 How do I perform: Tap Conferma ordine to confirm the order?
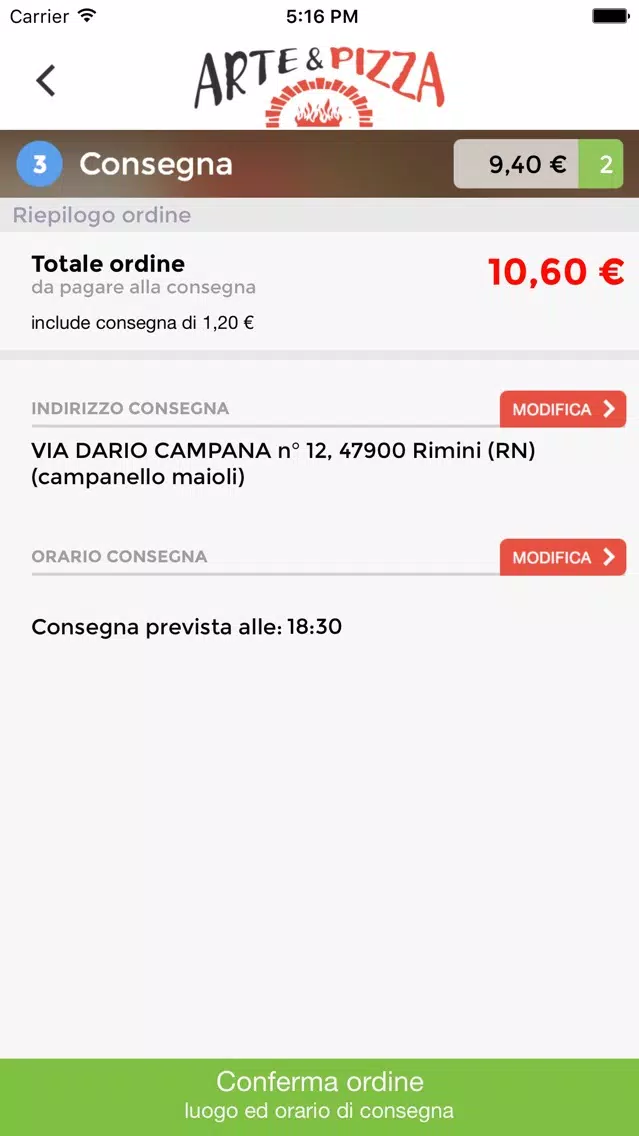(320, 1097)
